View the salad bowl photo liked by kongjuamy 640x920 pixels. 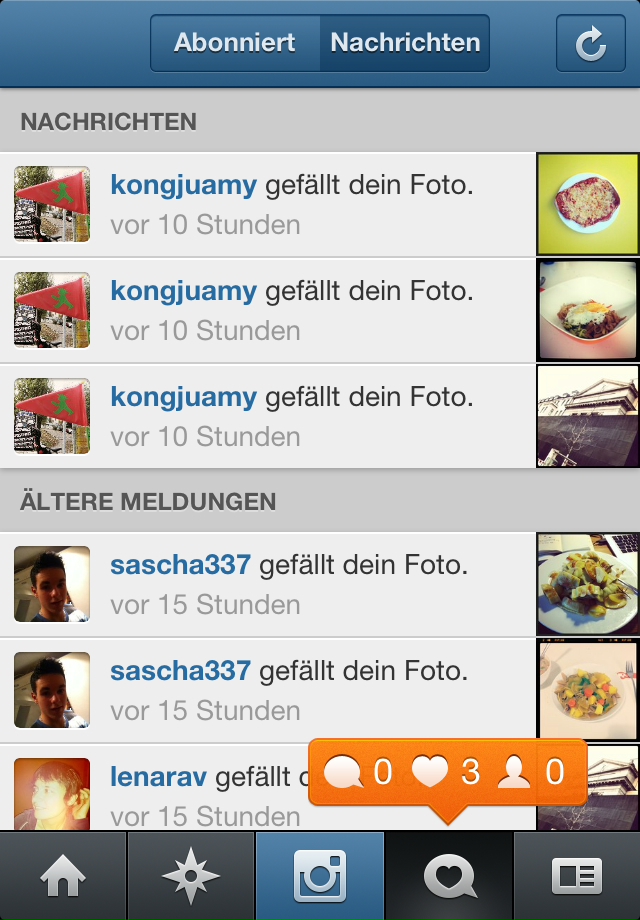[588, 310]
